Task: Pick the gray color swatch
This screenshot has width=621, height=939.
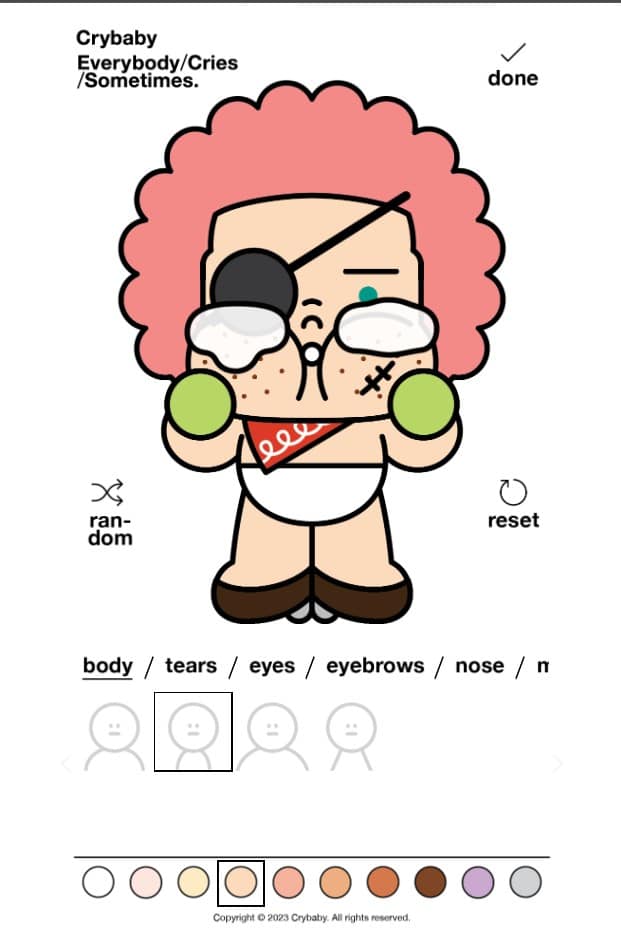Action: pyautogui.click(x=525, y=882)
